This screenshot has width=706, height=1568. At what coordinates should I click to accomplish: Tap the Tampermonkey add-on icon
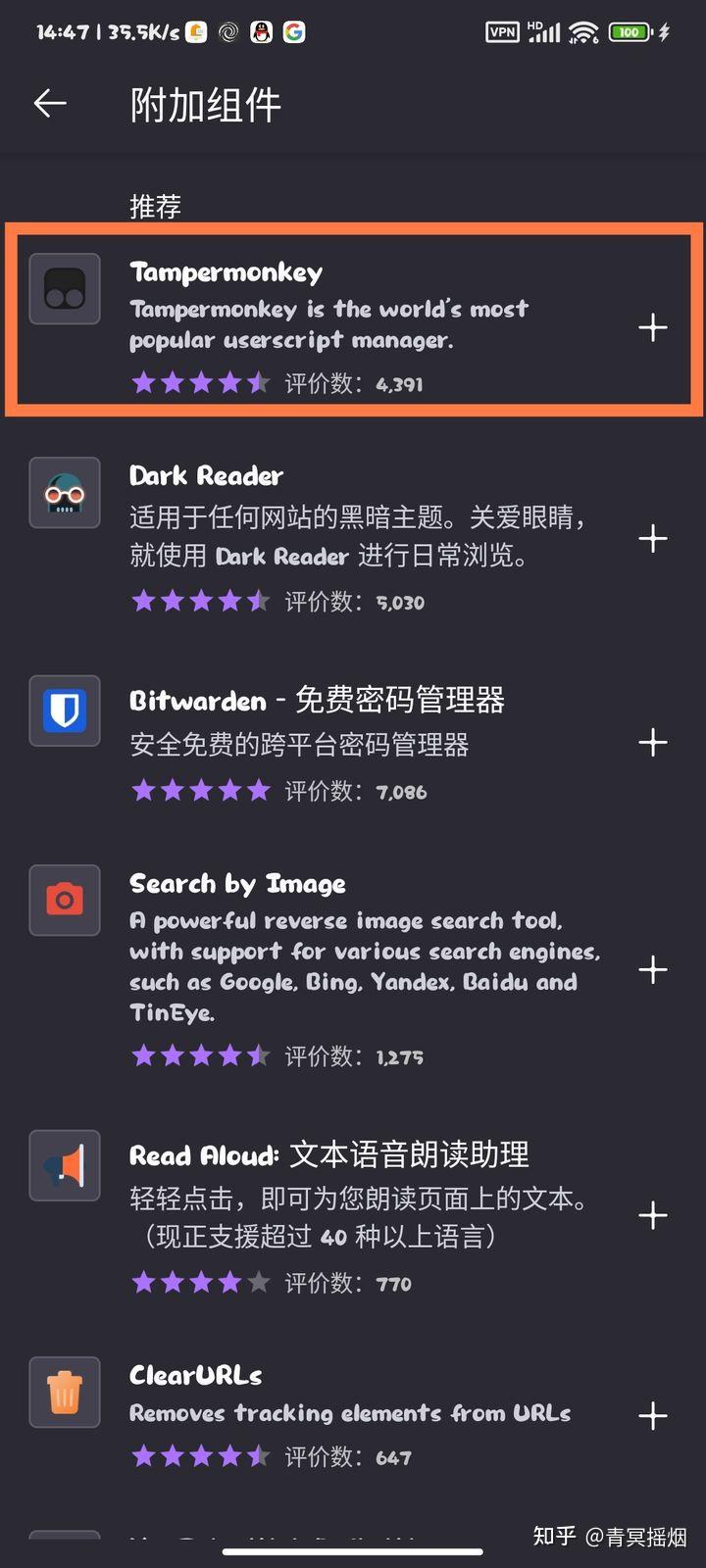65,288
